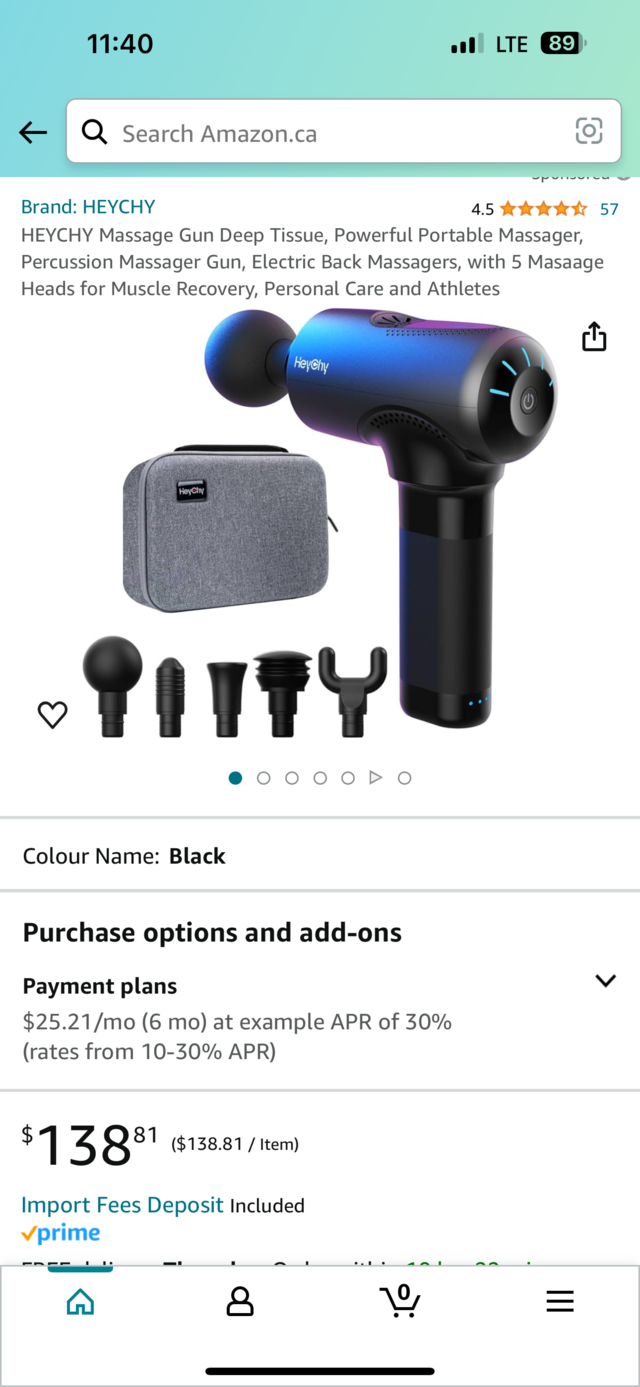Open the hamburger menu tab
640x1387 pixels.
560,1301
